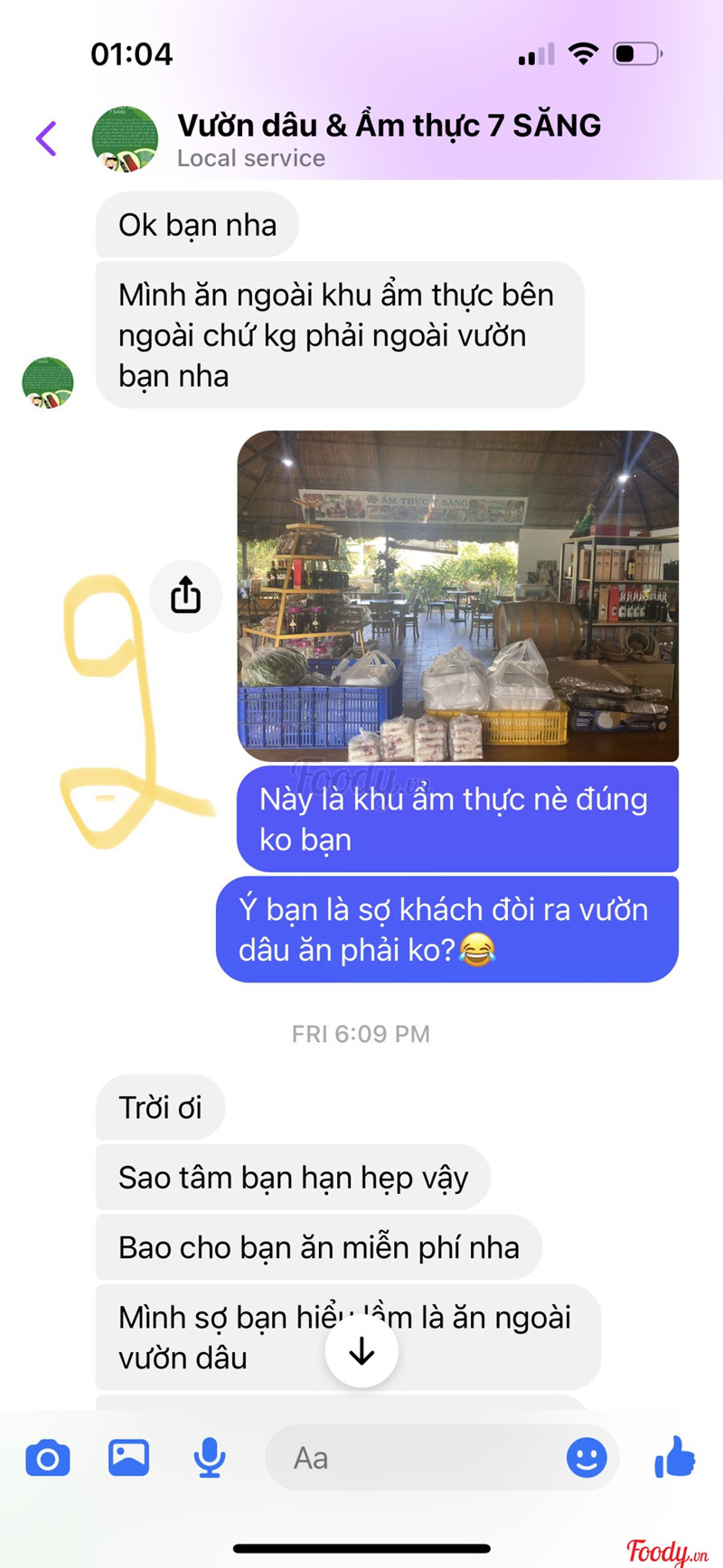Image resolution: width=723 pixels, height=1568 pixels.
Task: Open the photo gallery picker
Action: pyautogui.click(x=128, y=1458)
